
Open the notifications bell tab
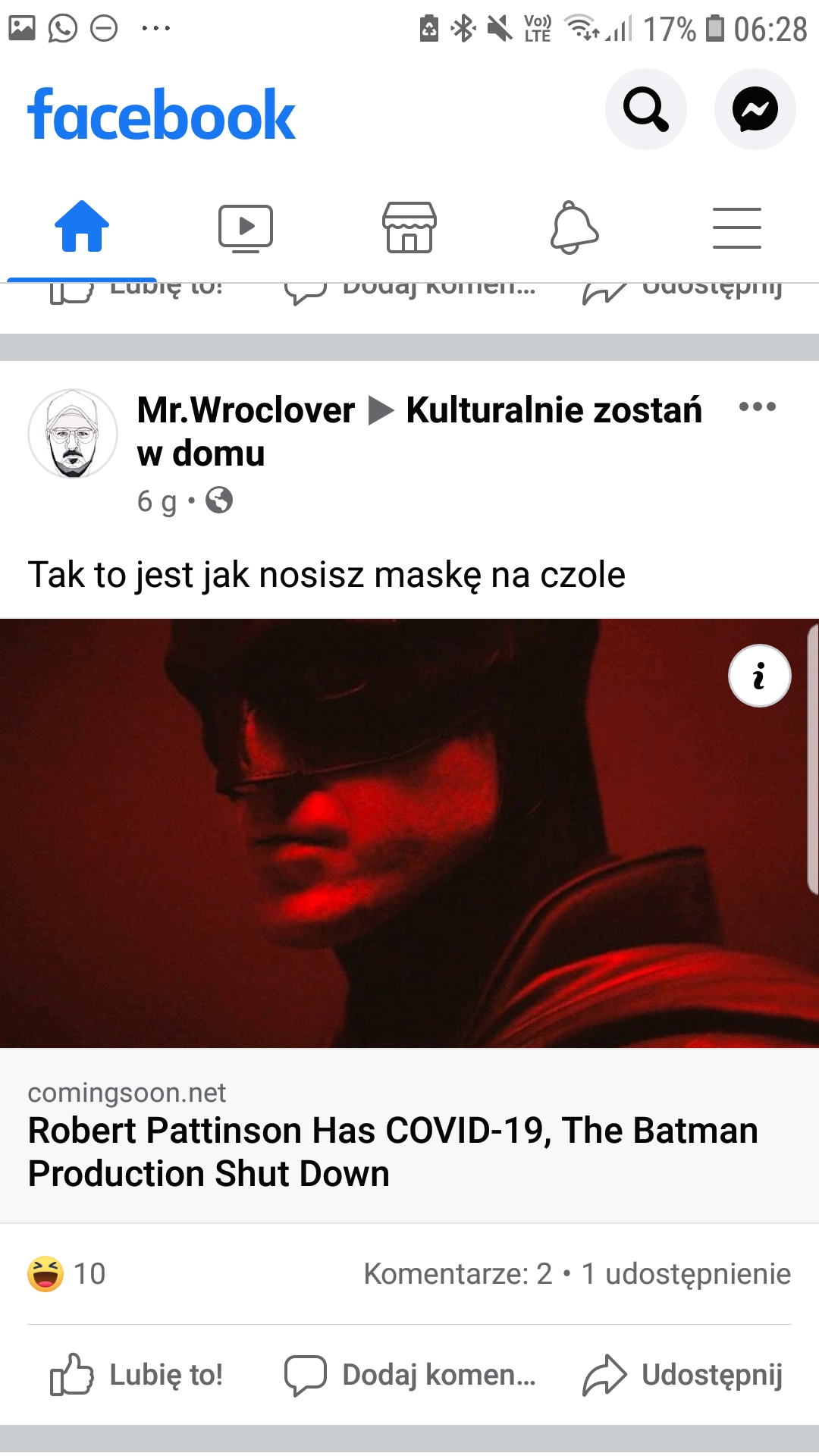[x=574, y=227]
